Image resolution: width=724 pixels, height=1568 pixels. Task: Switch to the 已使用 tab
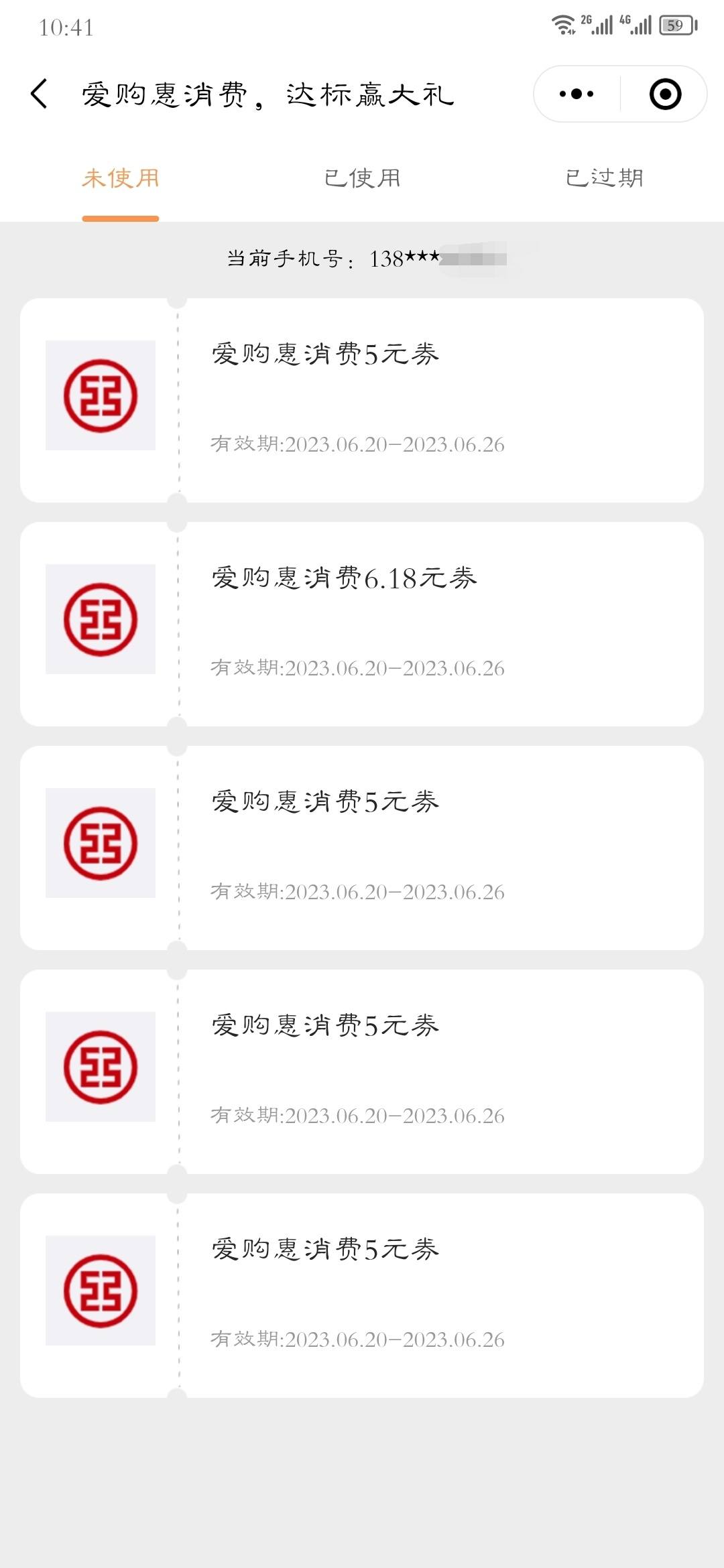tap(362, 178)
